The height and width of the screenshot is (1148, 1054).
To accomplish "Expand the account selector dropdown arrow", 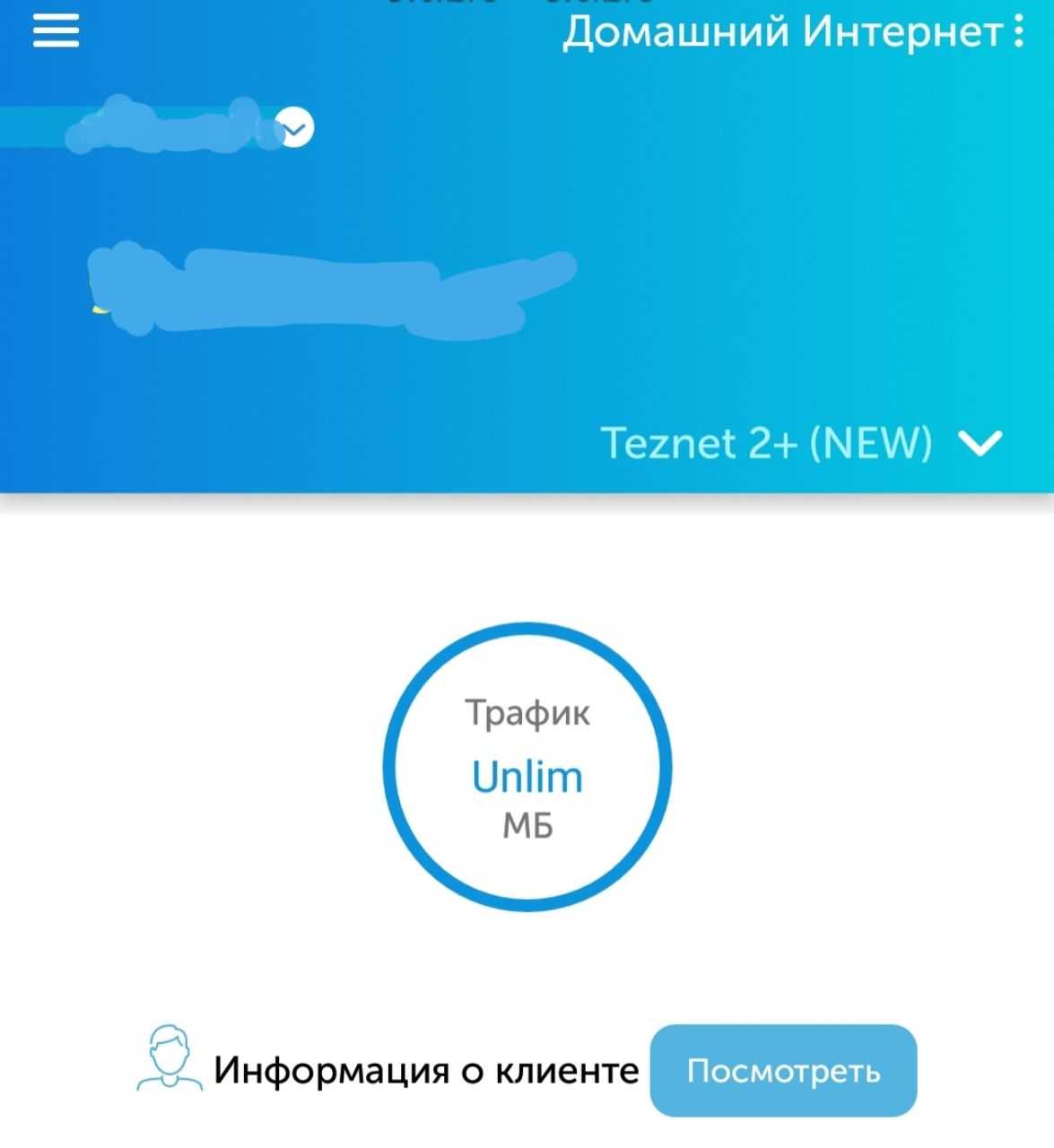I will pos(295,128).
